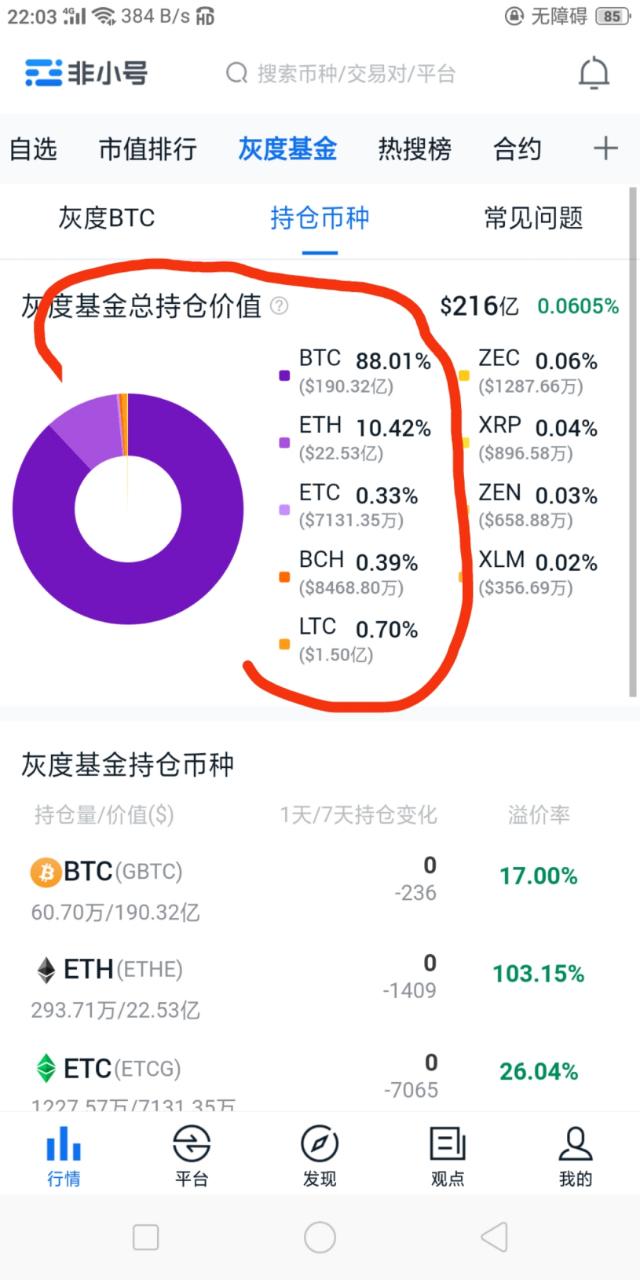
Task: Select the 合约 tab
Action: click(x=517, y=150)
